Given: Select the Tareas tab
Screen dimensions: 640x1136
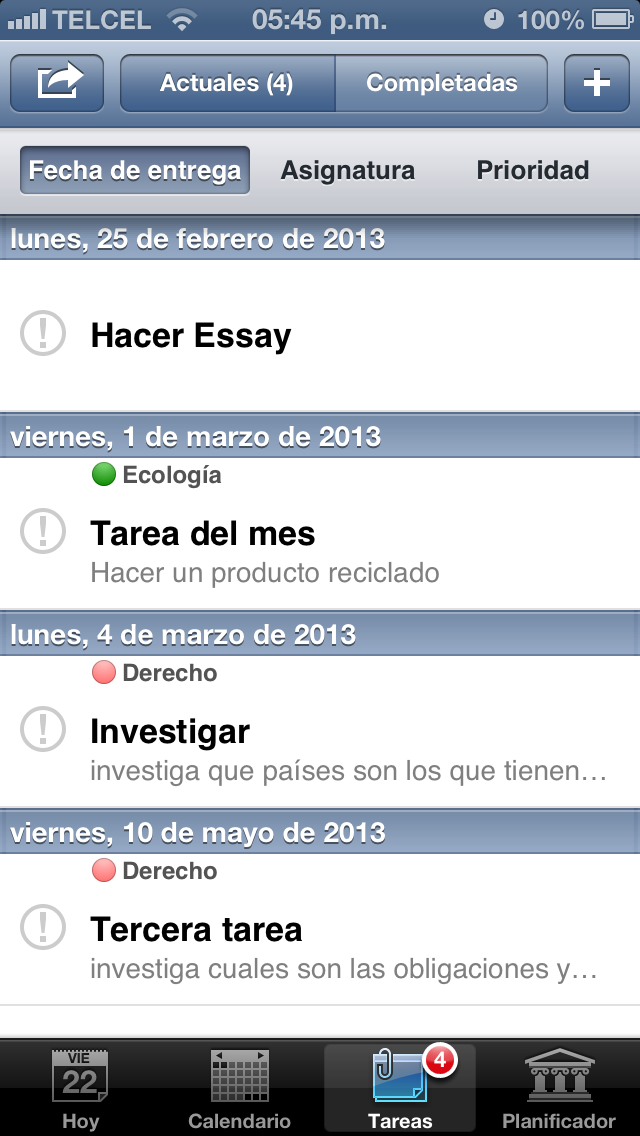Looking at the screenshot, I should [399, 1089].
